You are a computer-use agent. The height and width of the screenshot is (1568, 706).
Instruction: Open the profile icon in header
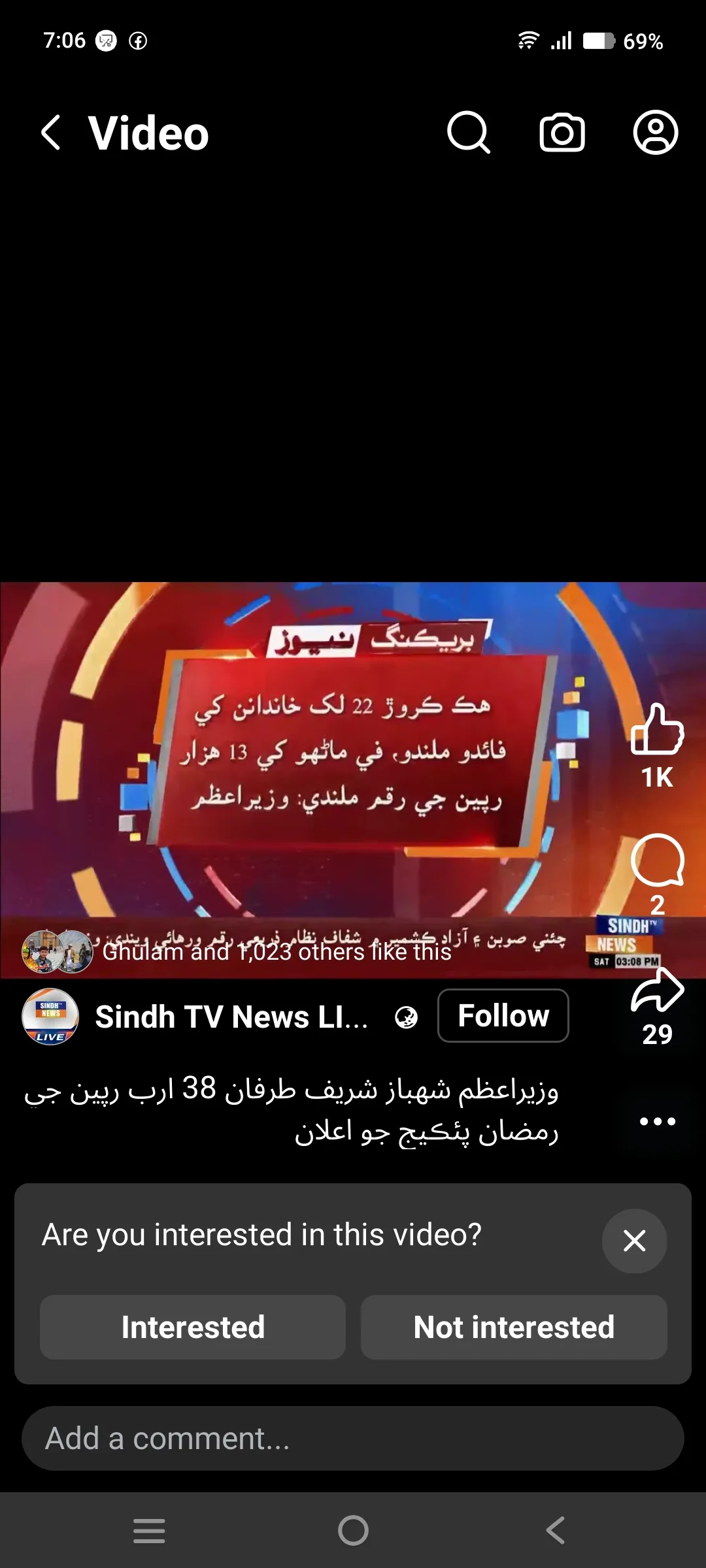[655, 133]
